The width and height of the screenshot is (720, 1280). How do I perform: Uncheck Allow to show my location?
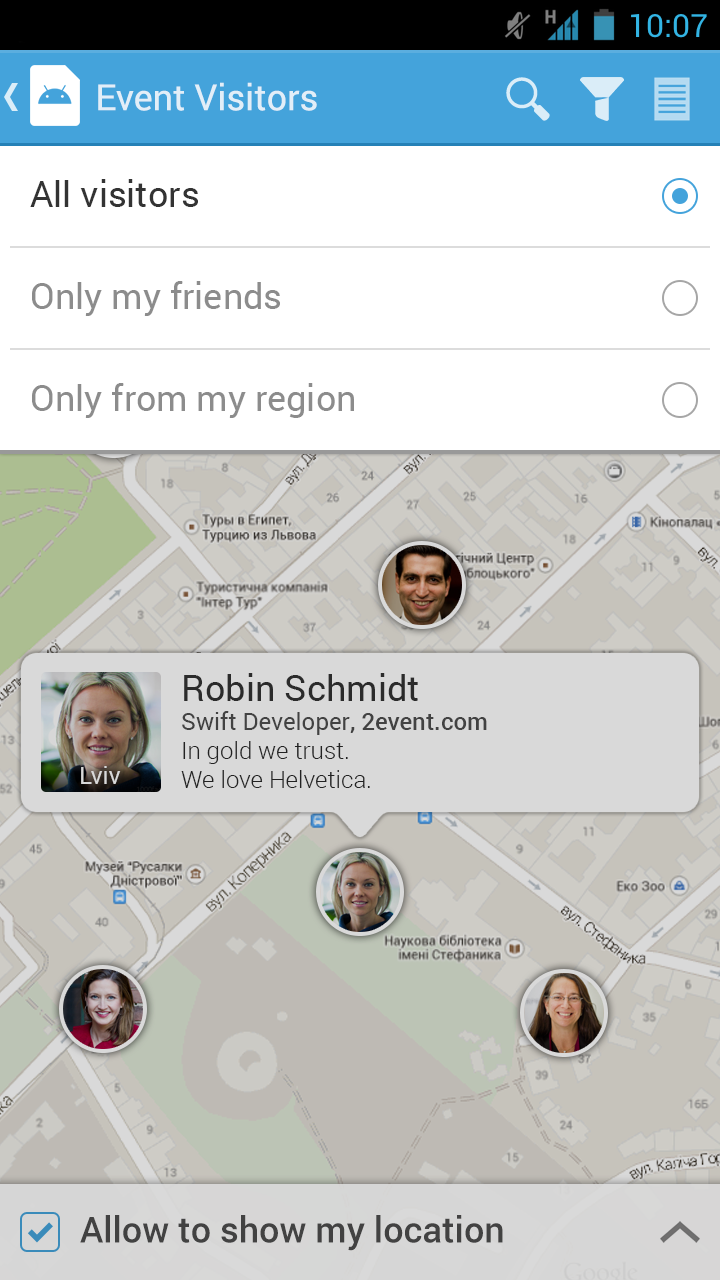[x=41, y=1231]
